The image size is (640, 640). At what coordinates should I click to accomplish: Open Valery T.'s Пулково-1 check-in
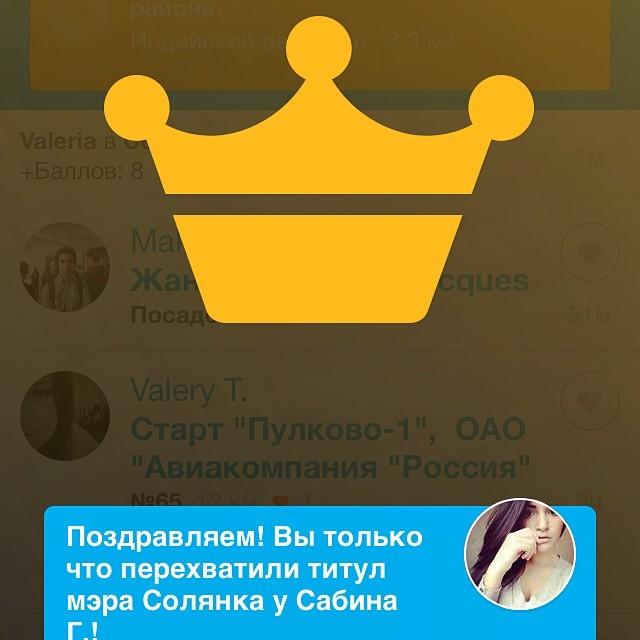[330, 447]
